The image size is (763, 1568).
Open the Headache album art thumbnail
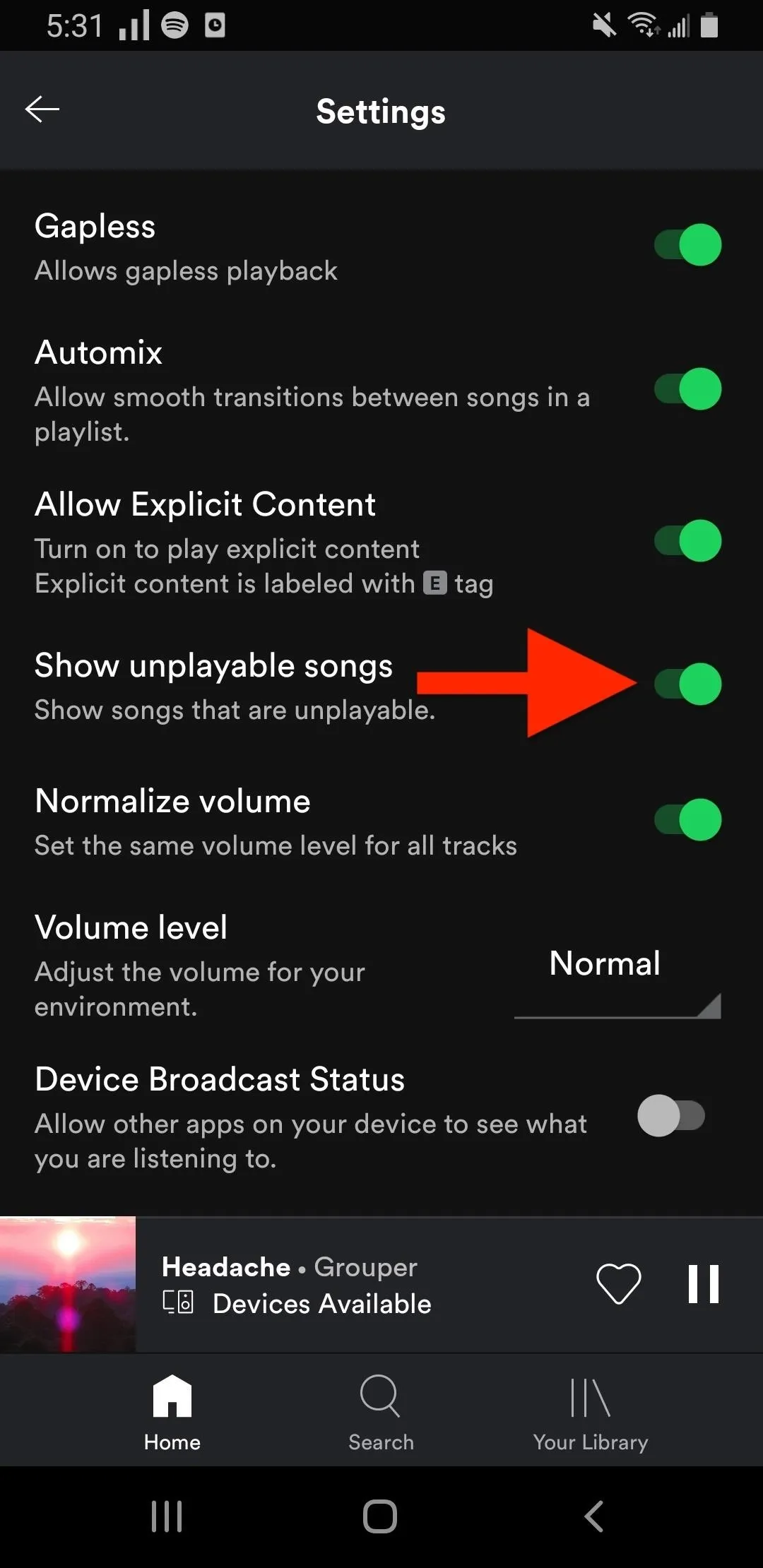tap(68, 1284)
